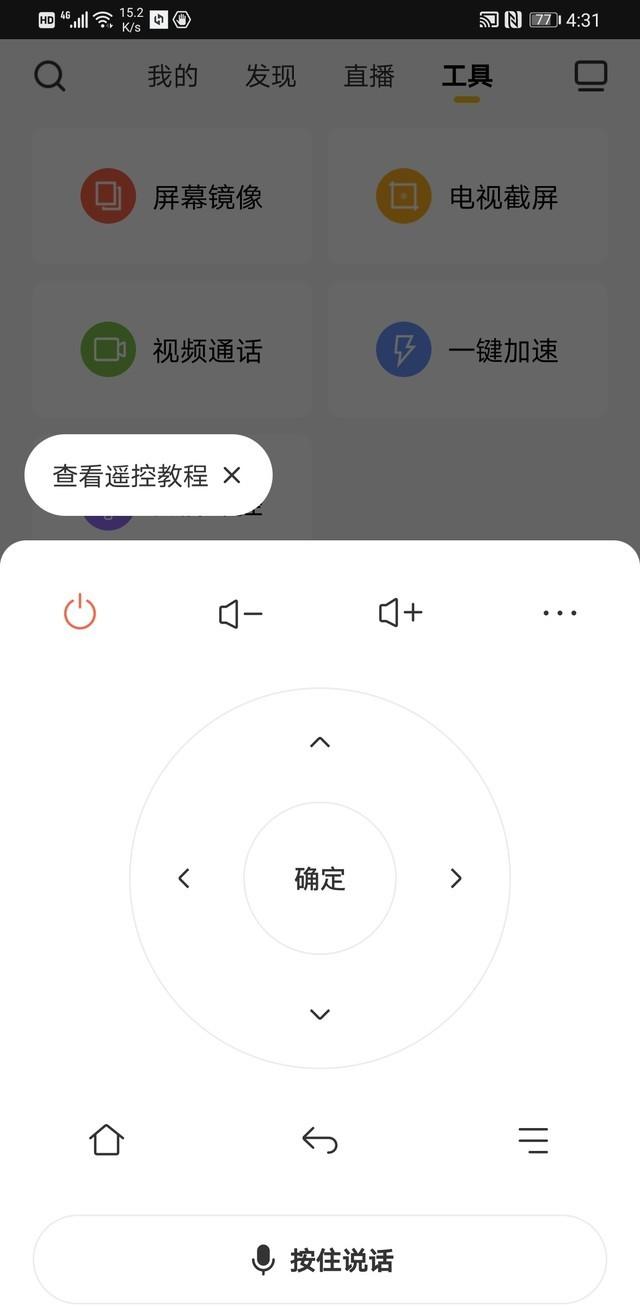The width and height of the screenshot is (640, 1306).
Task: Open 查看遥控教程 tutorial
Action: pyautogui.click(x=130, y=476)
